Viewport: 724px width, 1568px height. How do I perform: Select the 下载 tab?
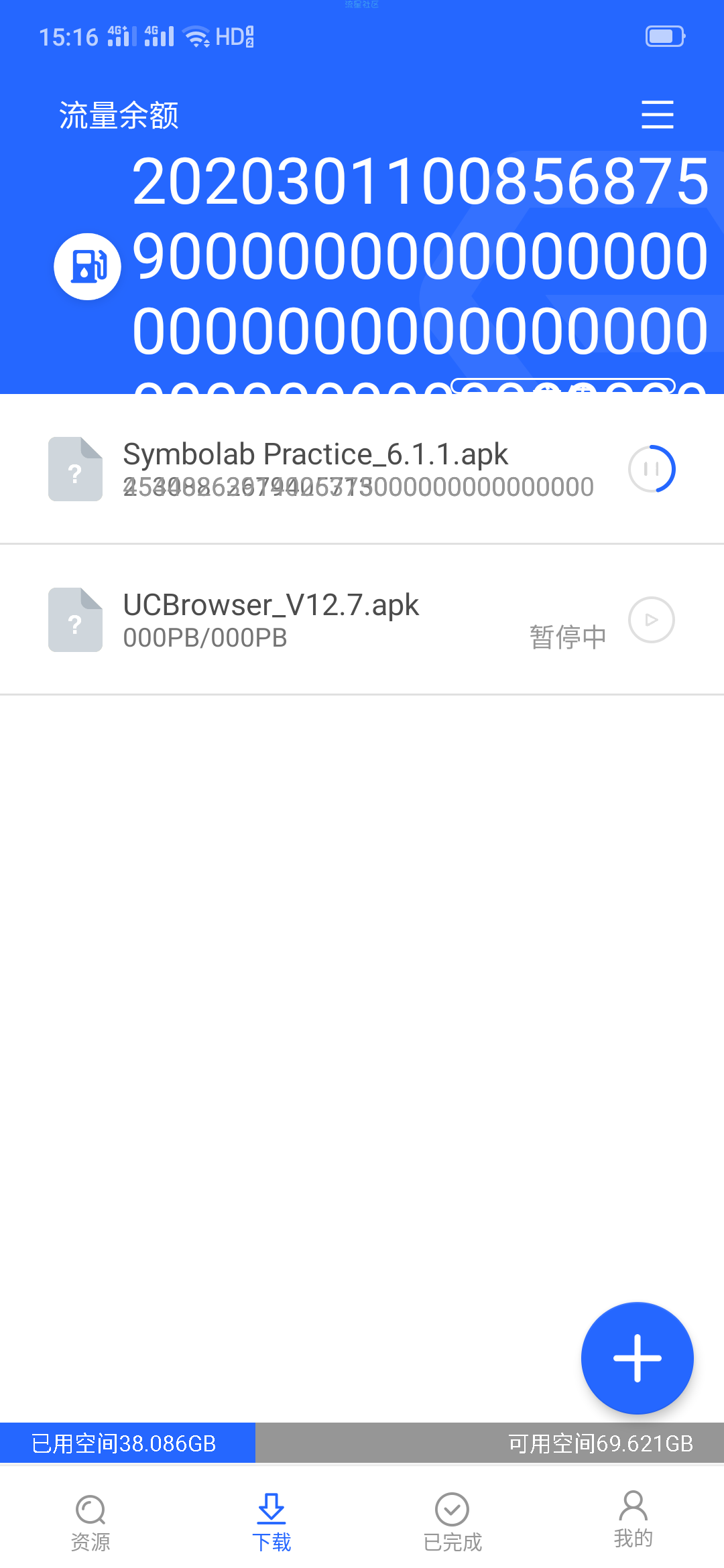point(271,1522)
